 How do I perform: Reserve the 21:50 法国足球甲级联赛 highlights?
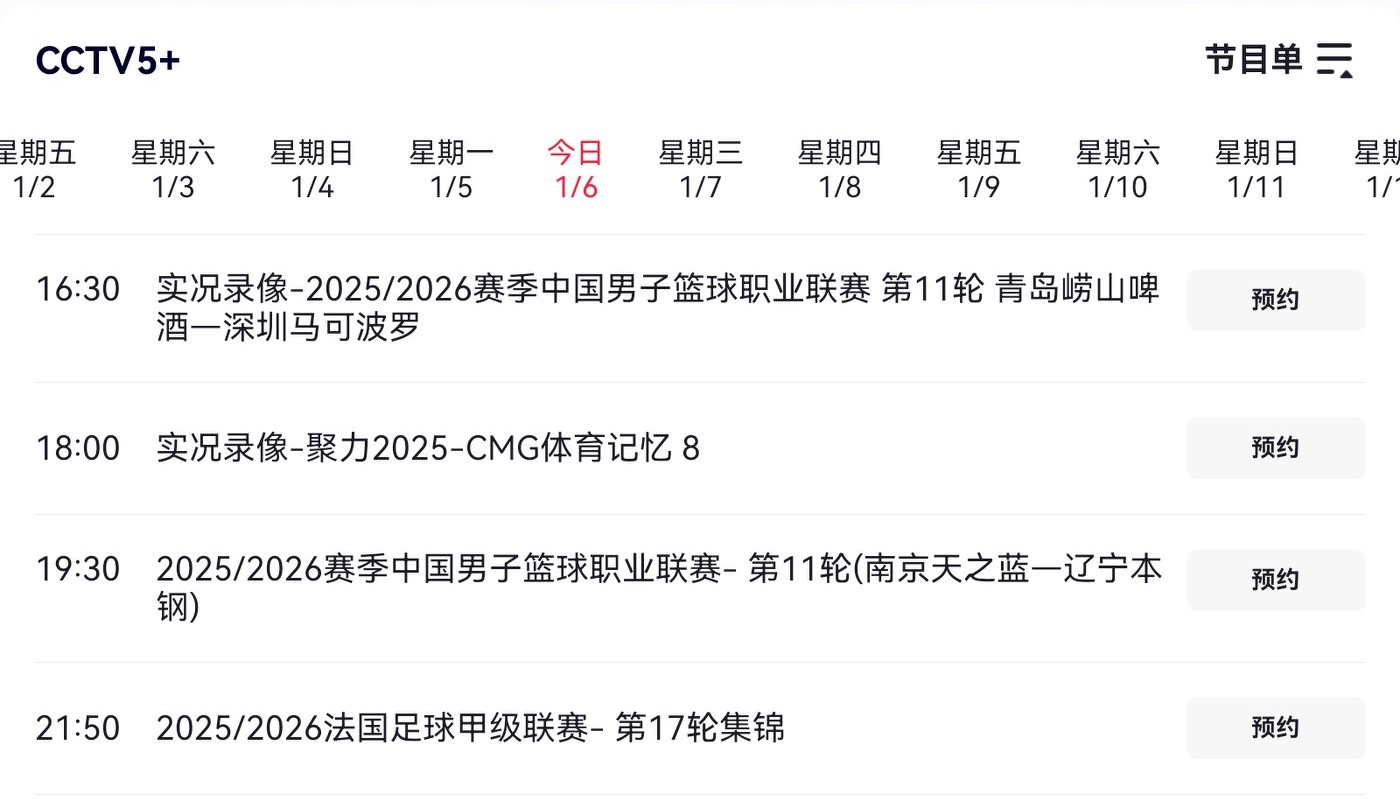coord(1275,728)
